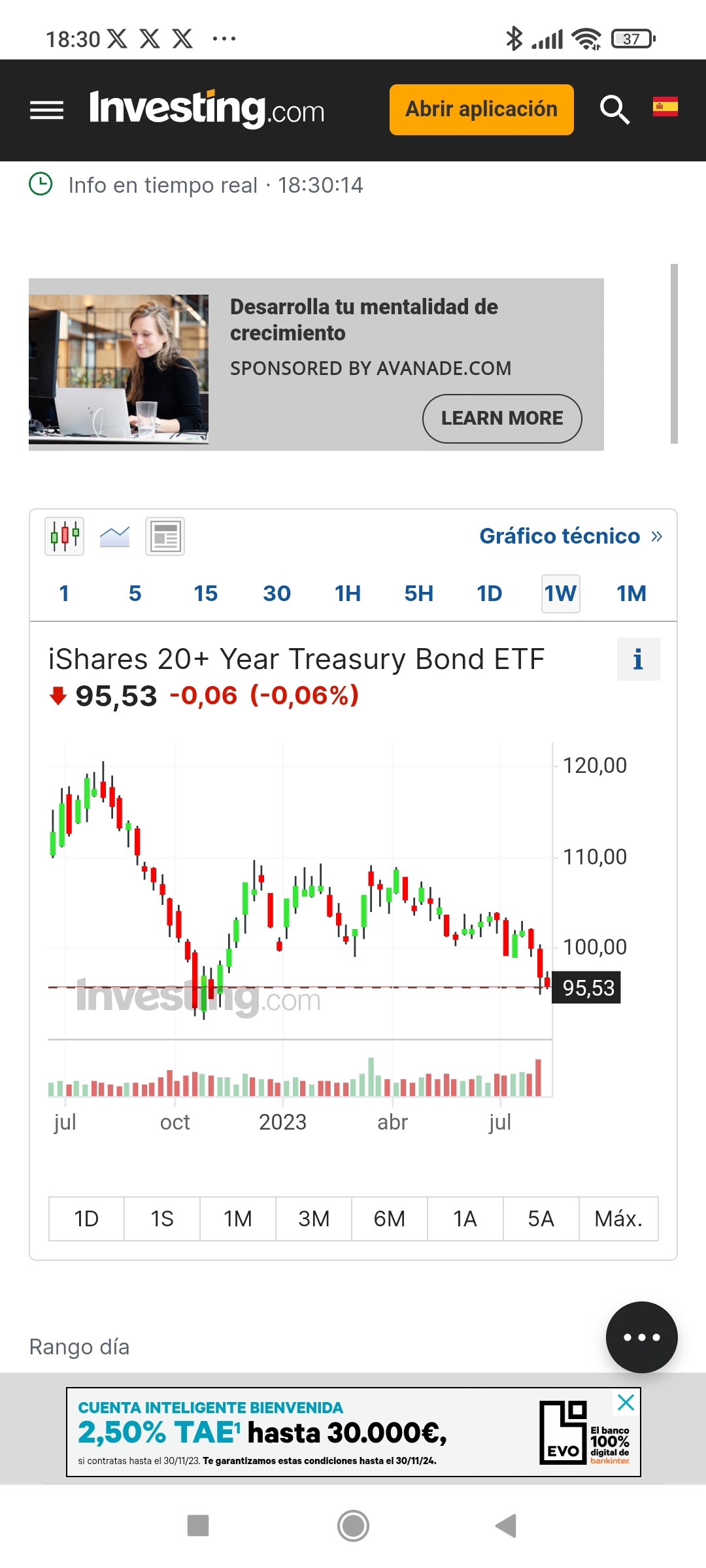Switch to the 1M candle interval
The image size is (706, 1568).
(631, 593)
